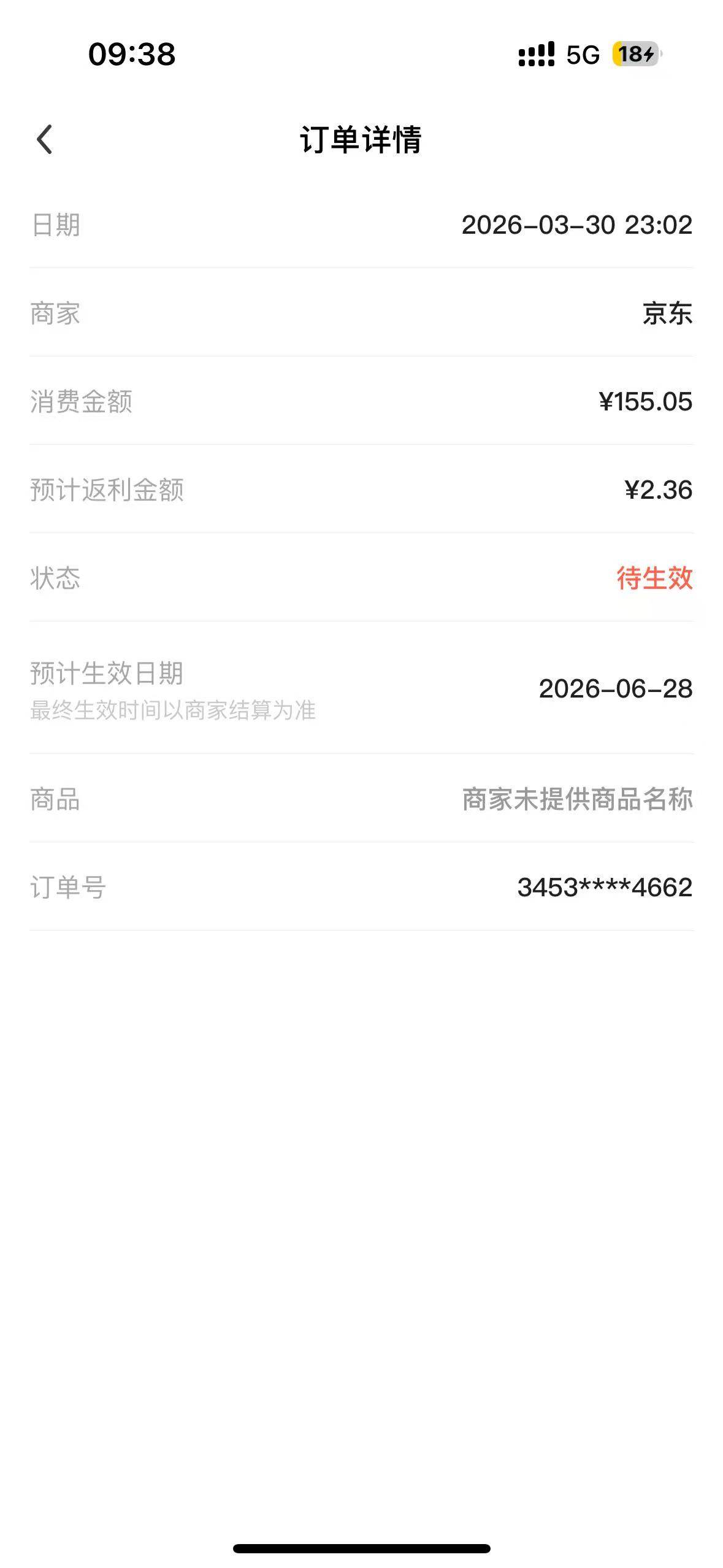The height and width of the screenshot is (1568, 723).
Task: Tap the battery indicator showing 18
Action: click(632, 55)
